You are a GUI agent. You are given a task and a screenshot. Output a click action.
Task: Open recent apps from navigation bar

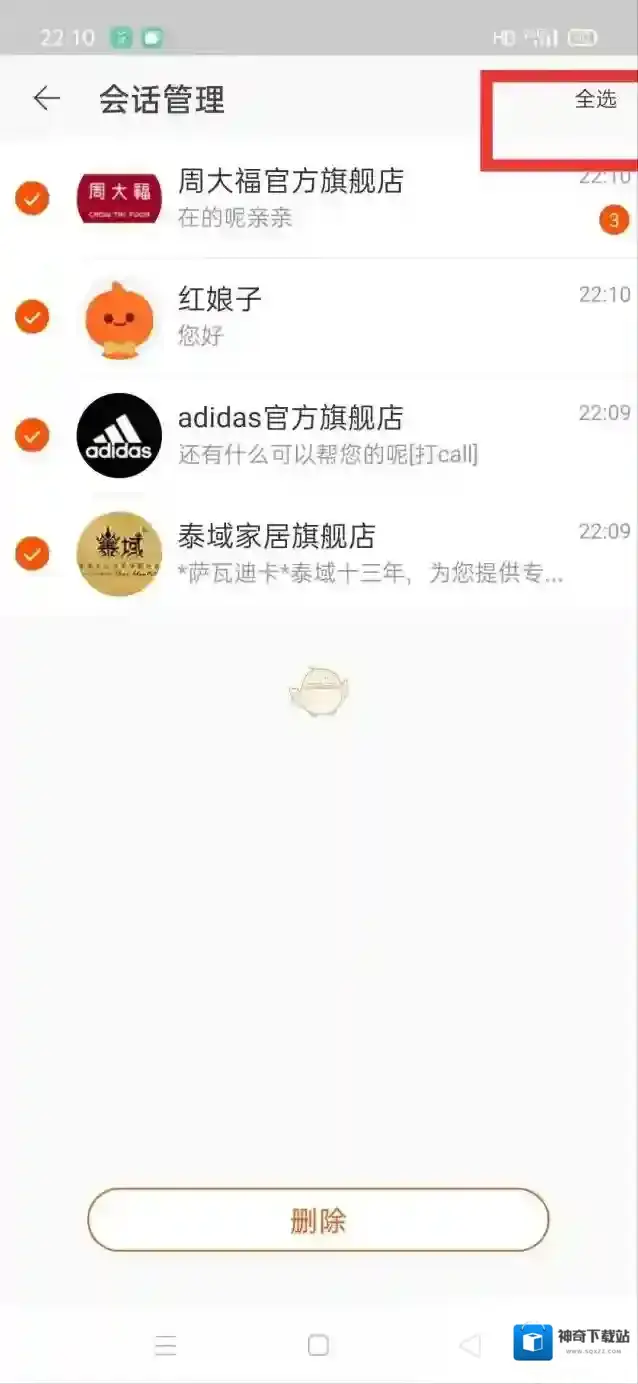click(166, 1345)
